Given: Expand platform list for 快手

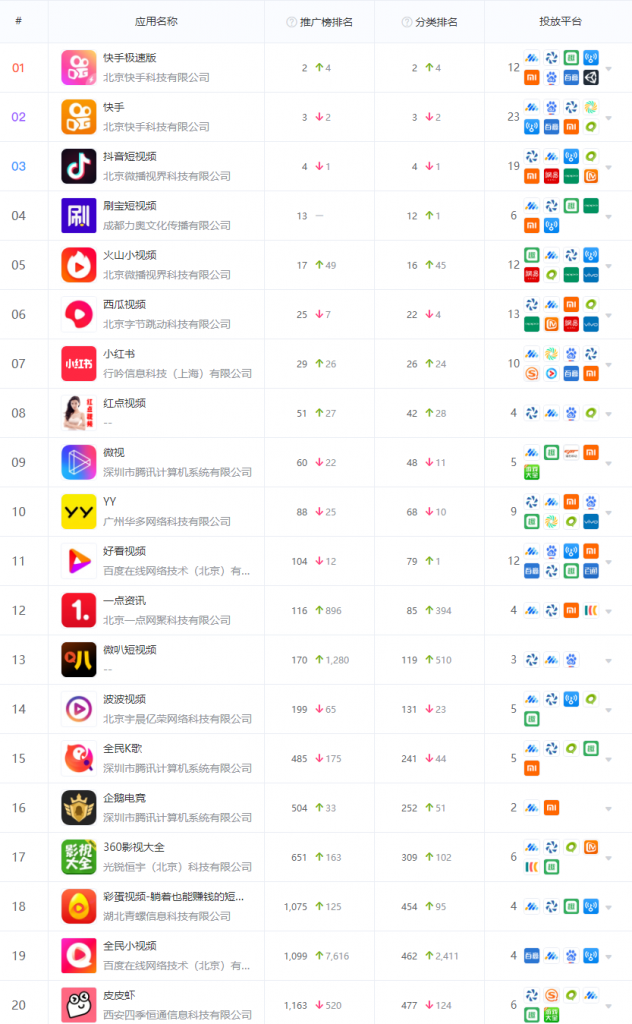Looking at the screenshot, I should pyautogui.click(x=609, y=117).
